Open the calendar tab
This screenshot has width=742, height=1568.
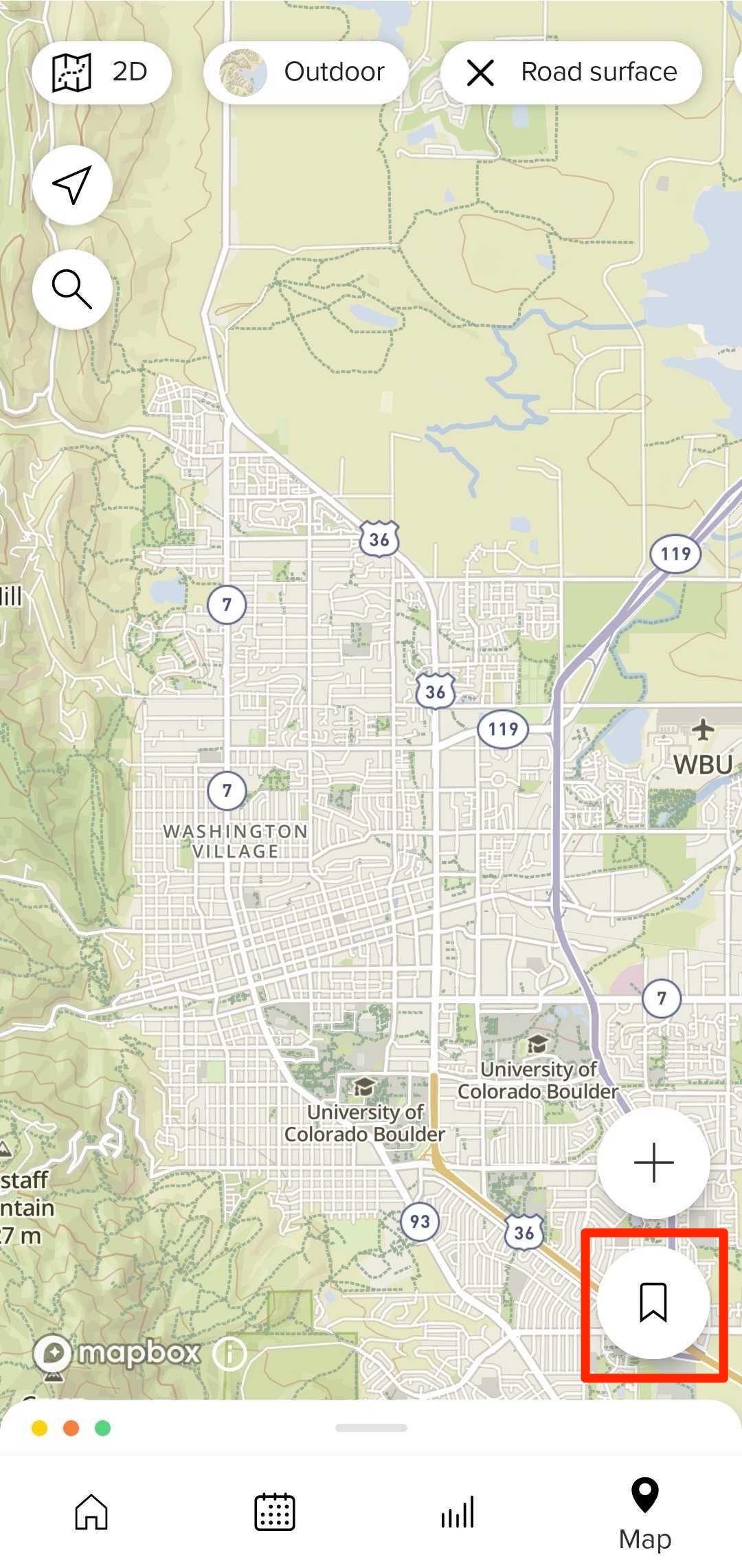(275, 1513)
